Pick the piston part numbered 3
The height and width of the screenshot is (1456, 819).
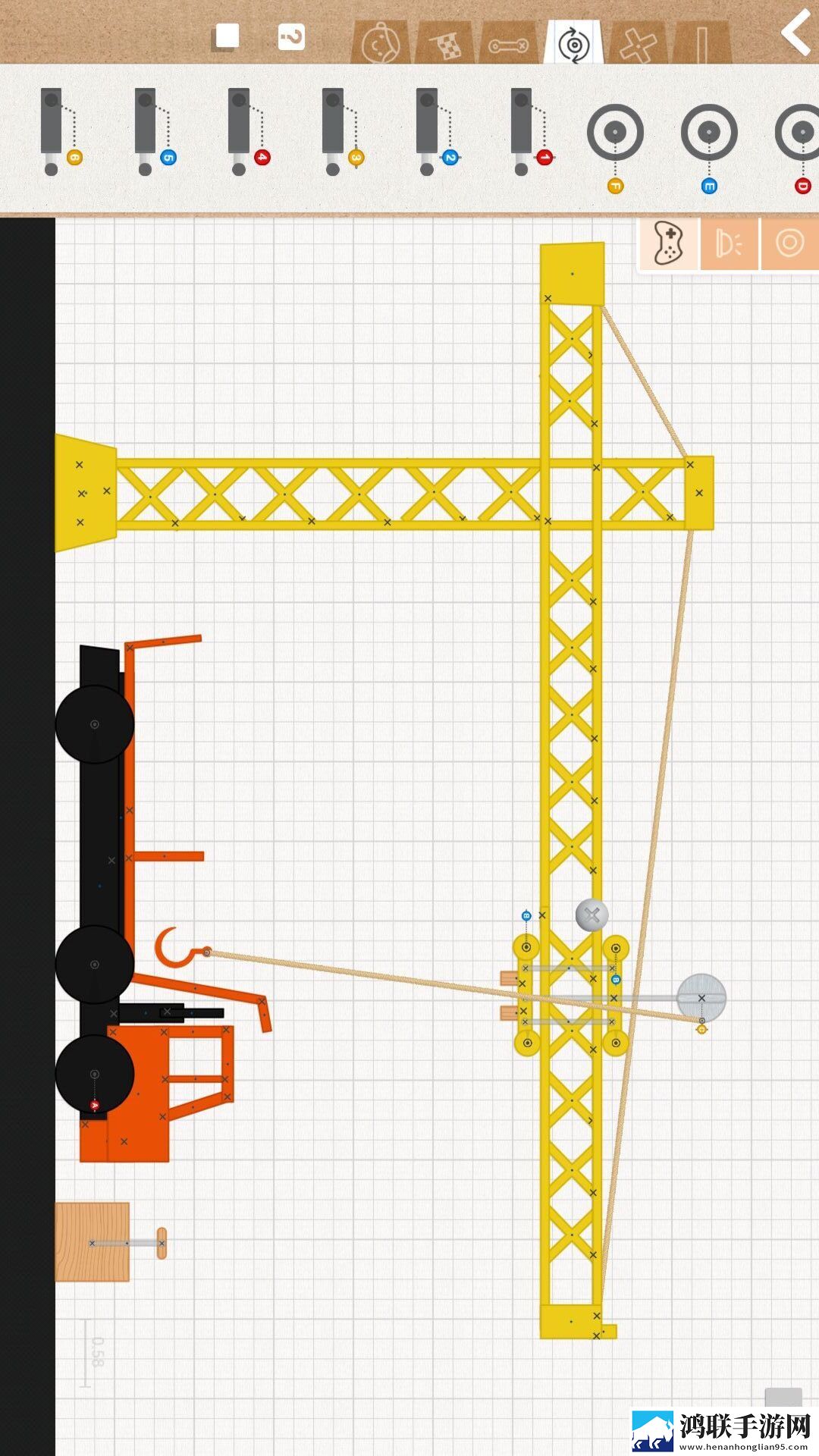[342, 132]
